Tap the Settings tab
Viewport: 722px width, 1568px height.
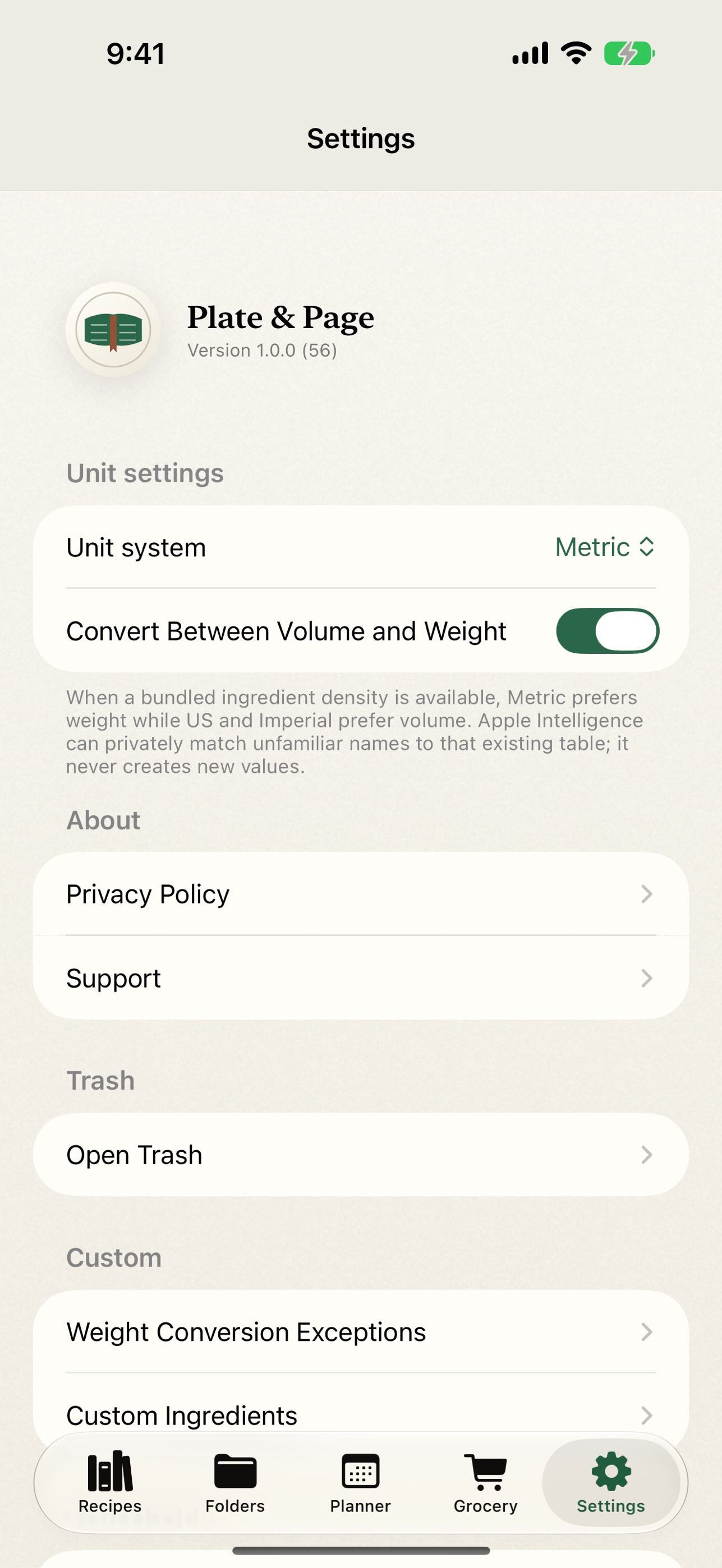point(610,1482)
